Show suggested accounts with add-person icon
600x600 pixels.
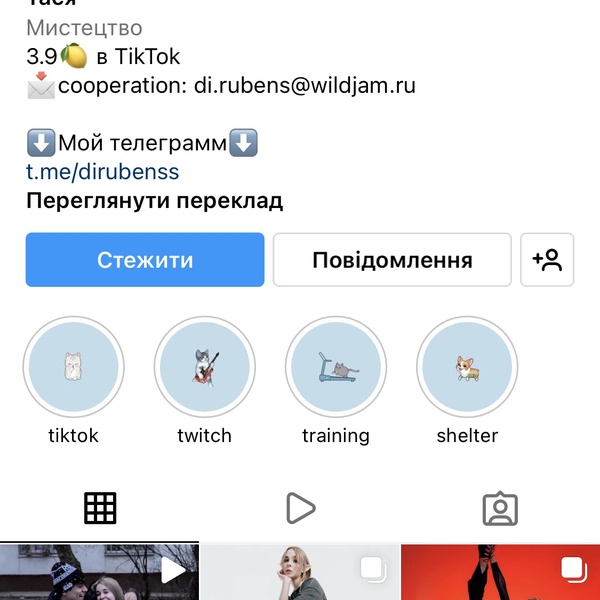pos(547,261)
